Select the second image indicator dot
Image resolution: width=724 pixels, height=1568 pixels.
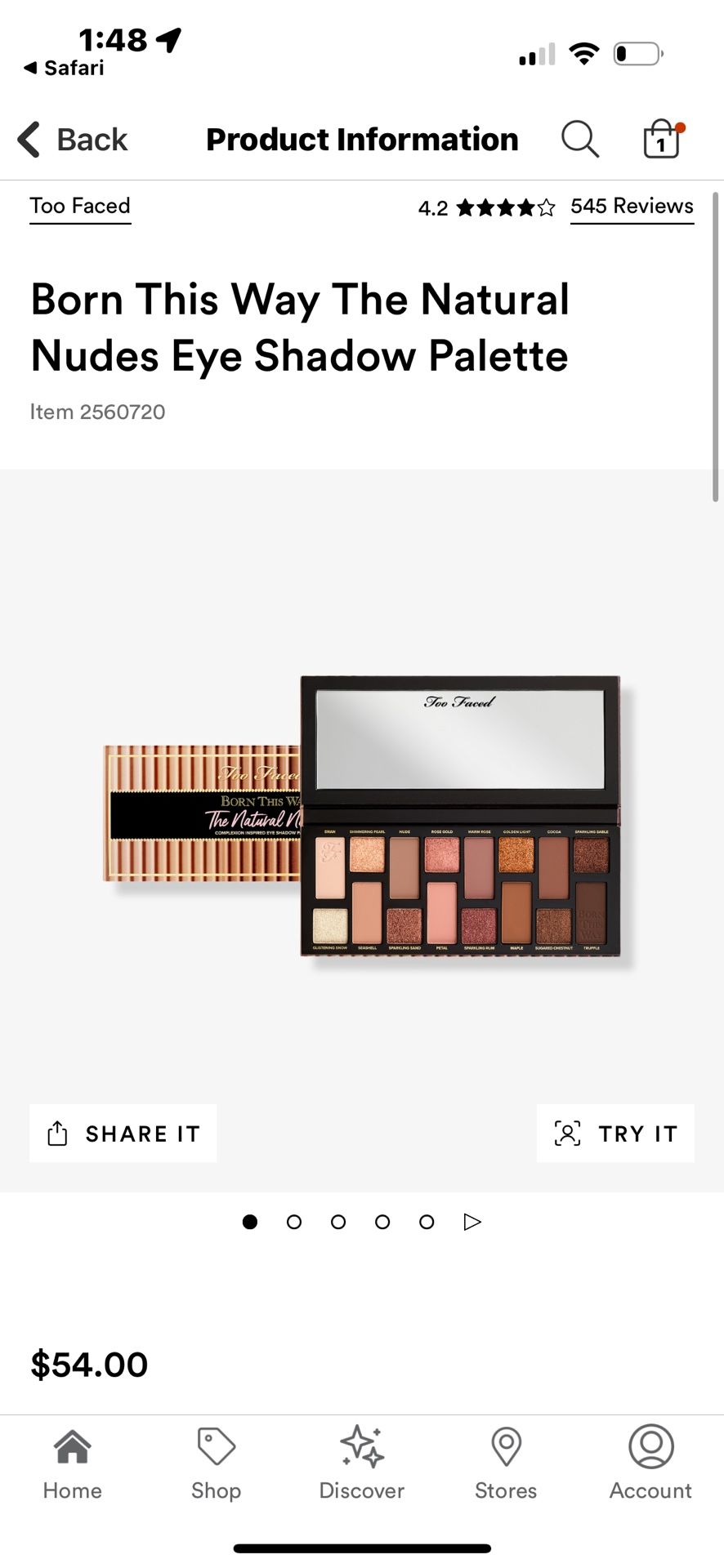click(294, 1222)
